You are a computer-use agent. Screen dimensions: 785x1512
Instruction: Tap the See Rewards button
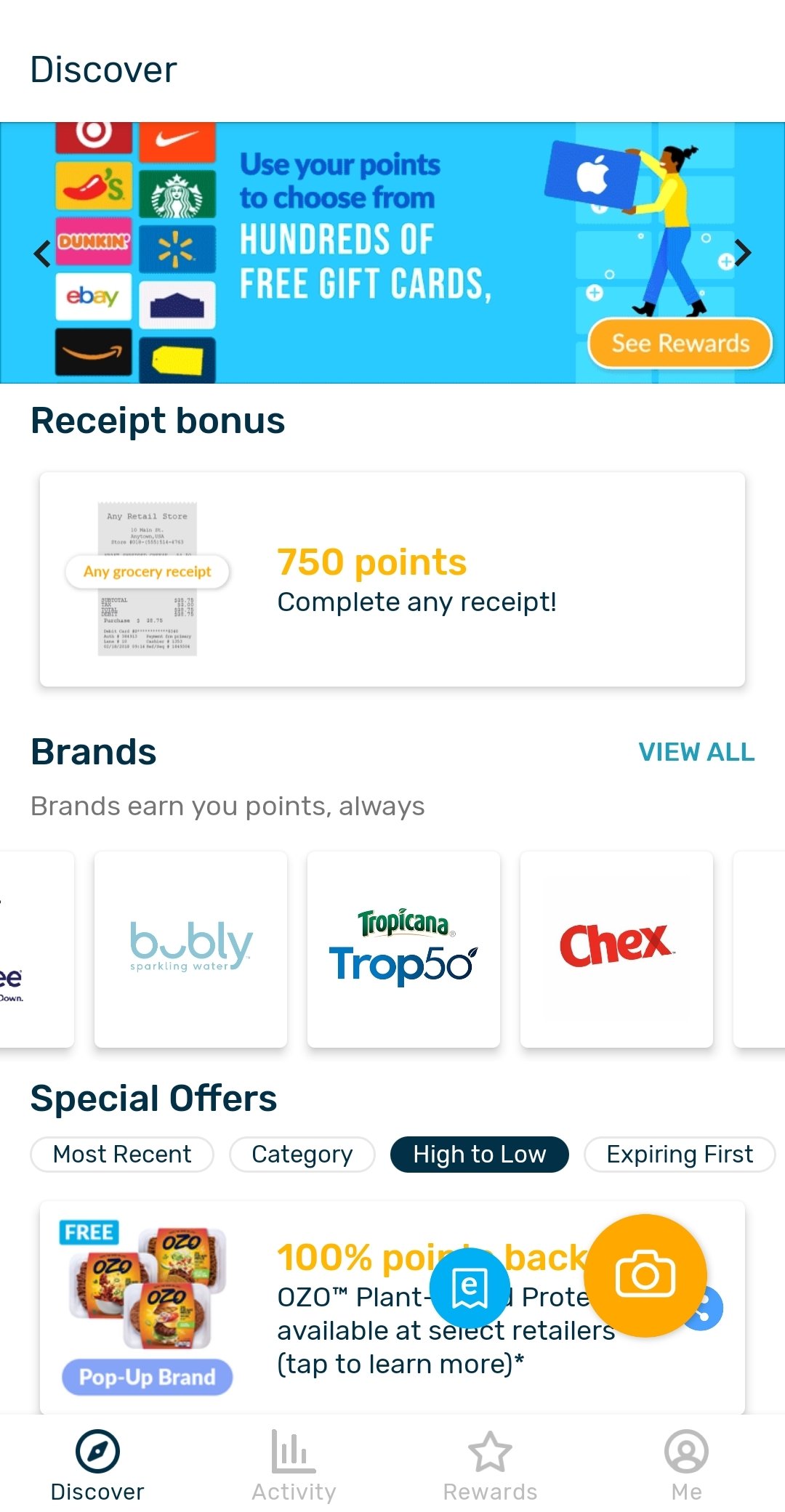coord(680,343)
